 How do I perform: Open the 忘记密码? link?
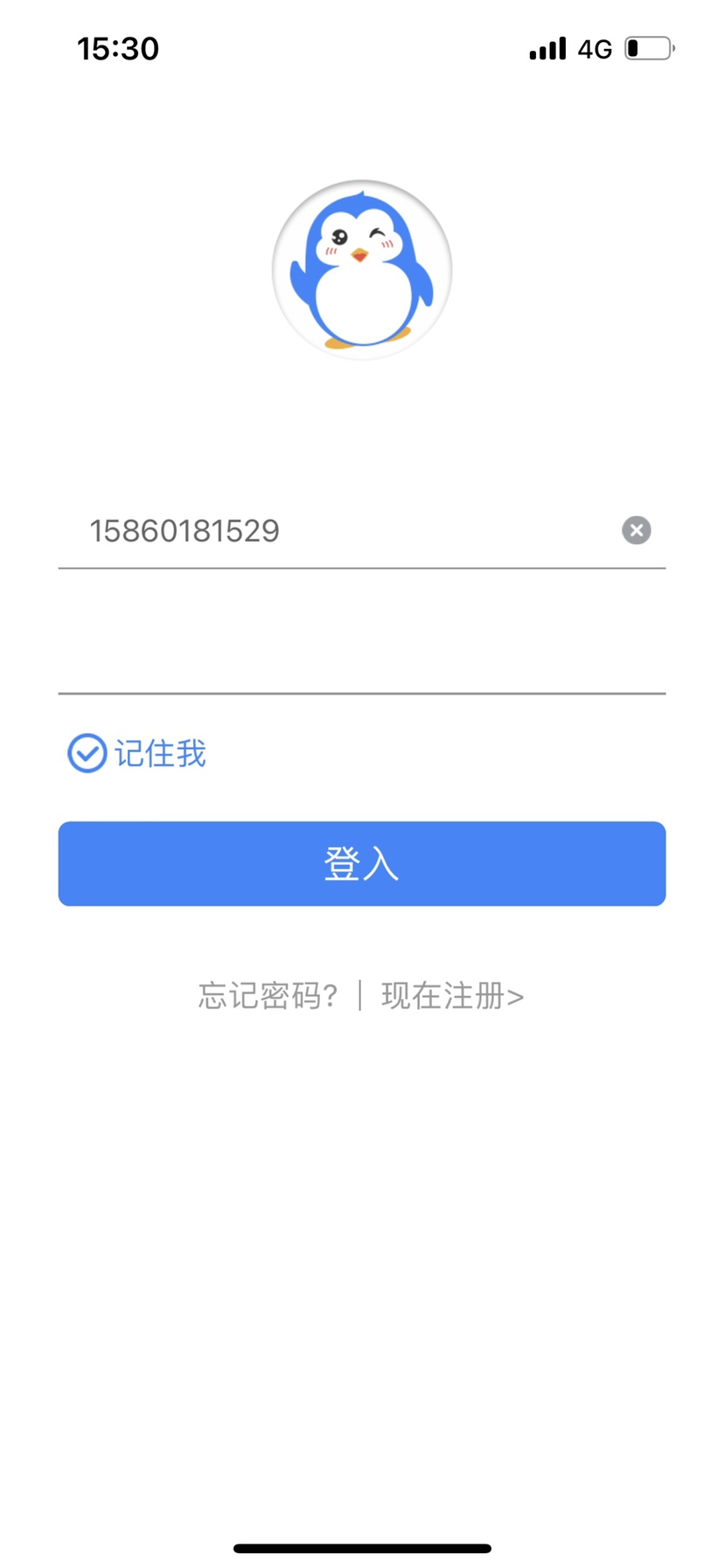(x=268, y=996)
